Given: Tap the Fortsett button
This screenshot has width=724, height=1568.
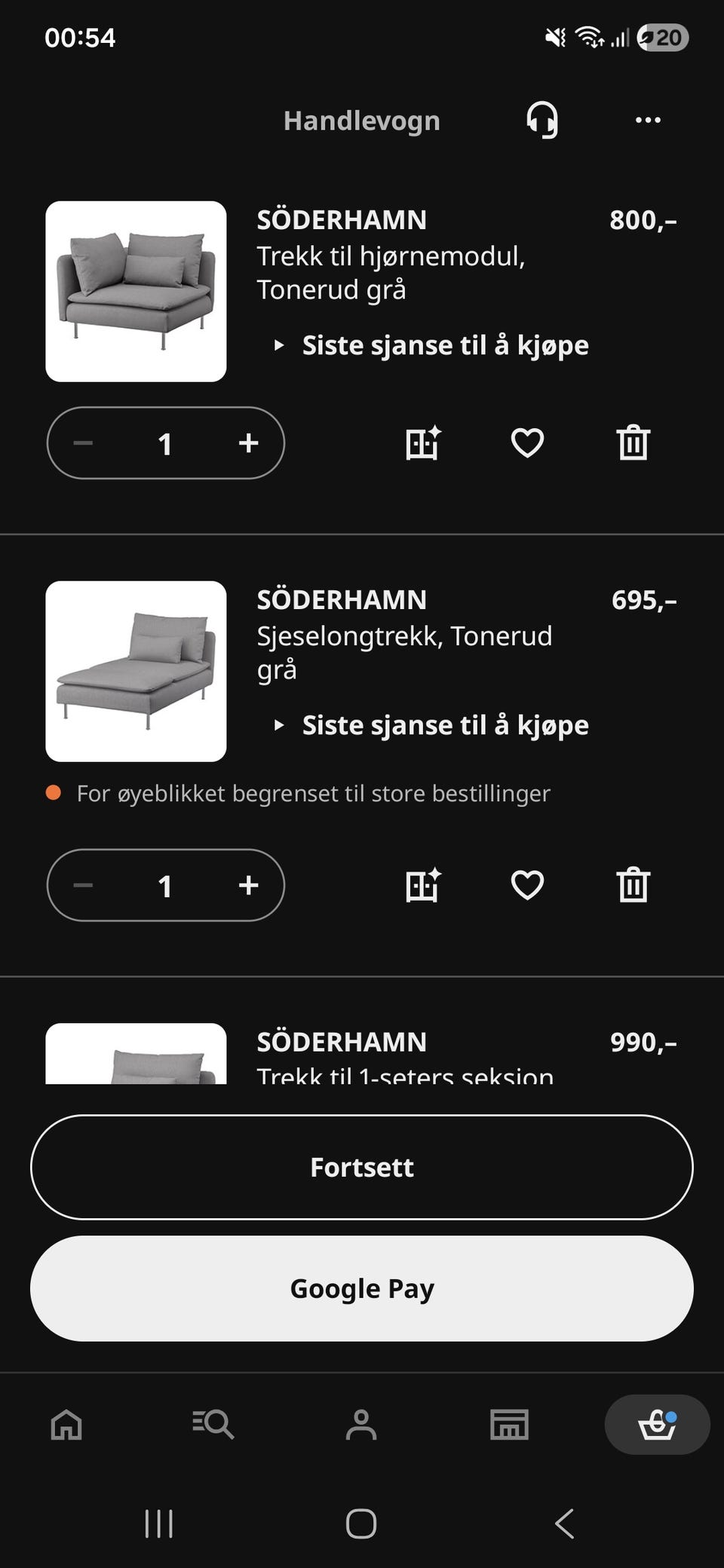Looking at the screenshot, I should 362,1167.
